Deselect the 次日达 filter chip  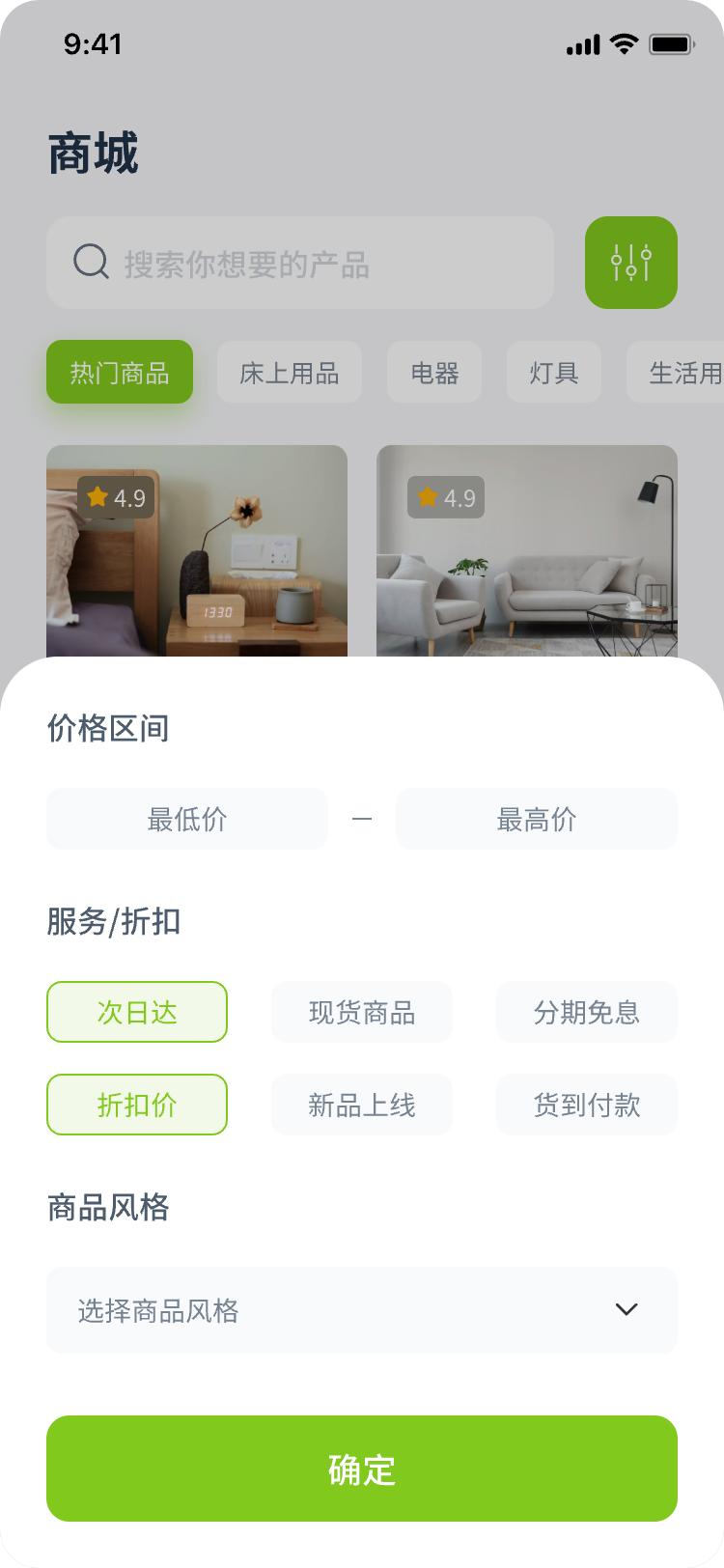tap(137, 1012)
